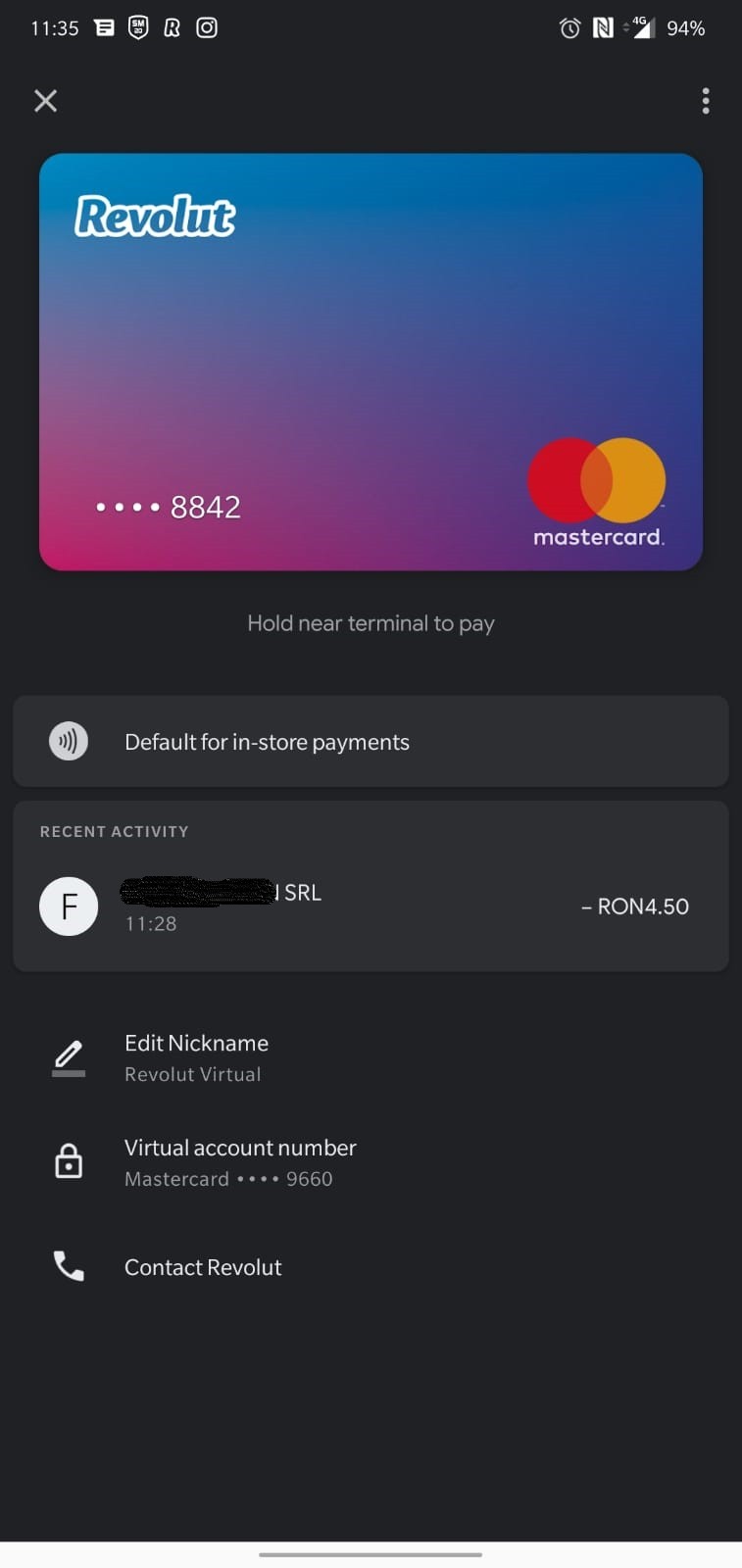
Task: Edit the card nickname Revolut Virtual
Action: (196, 1057)
